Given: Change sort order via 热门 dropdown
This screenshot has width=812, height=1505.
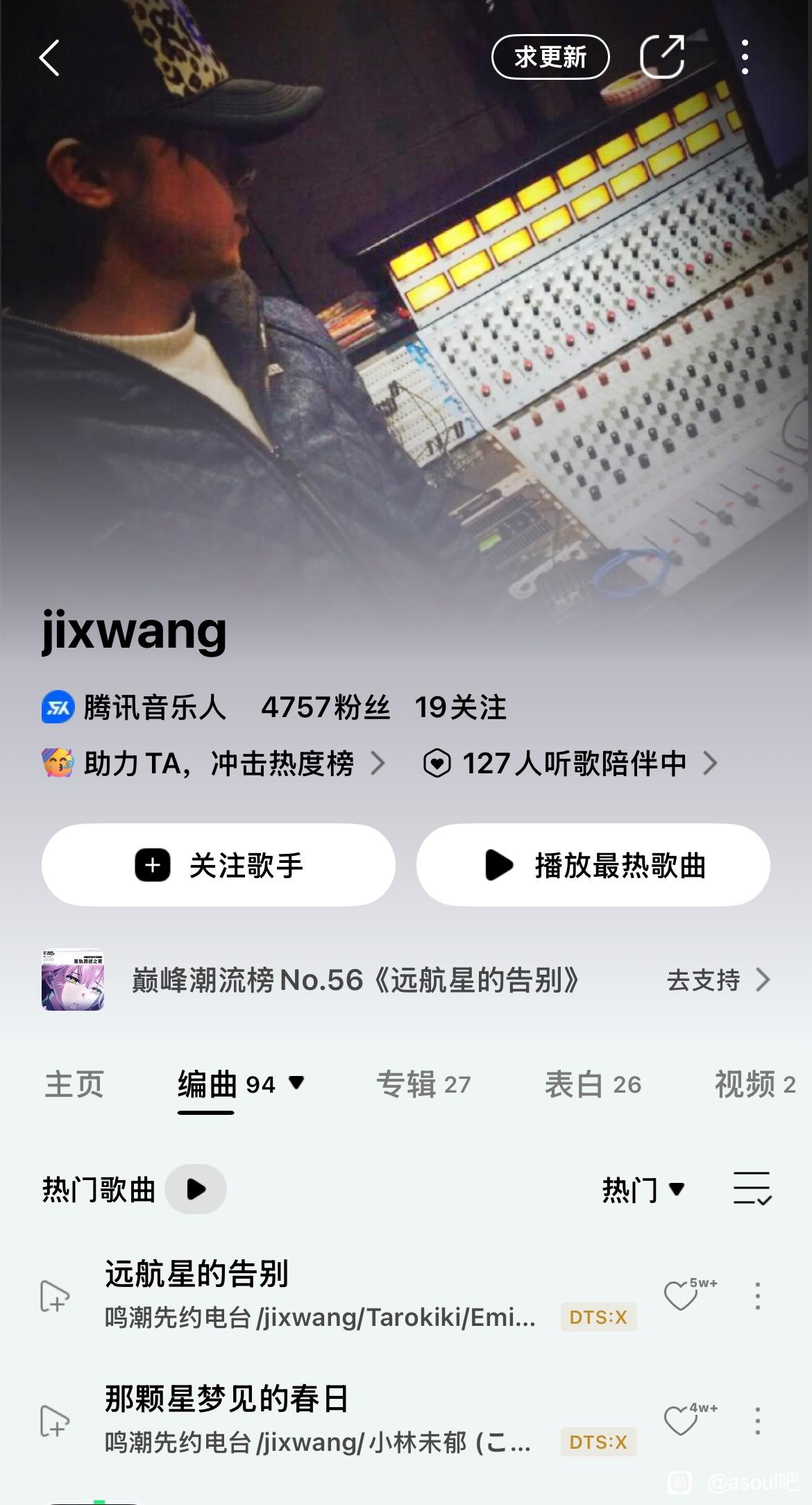Looking at the screenshot, I should [643, 1190].
